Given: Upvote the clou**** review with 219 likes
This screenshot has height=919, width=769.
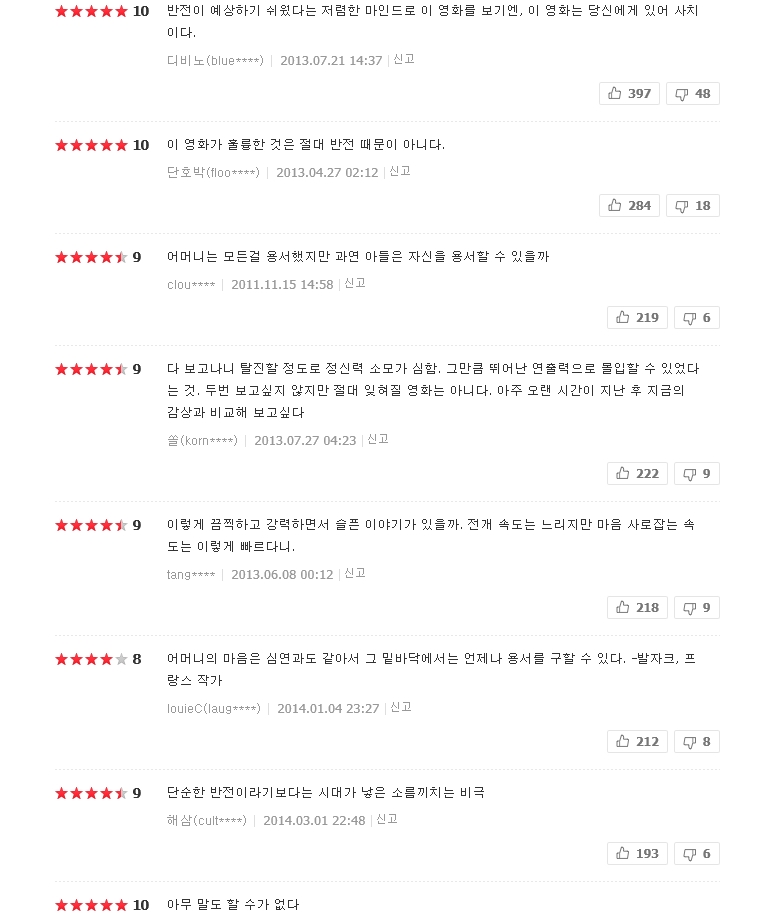Looking at the screenshot, I should click(x=637, y=318).
